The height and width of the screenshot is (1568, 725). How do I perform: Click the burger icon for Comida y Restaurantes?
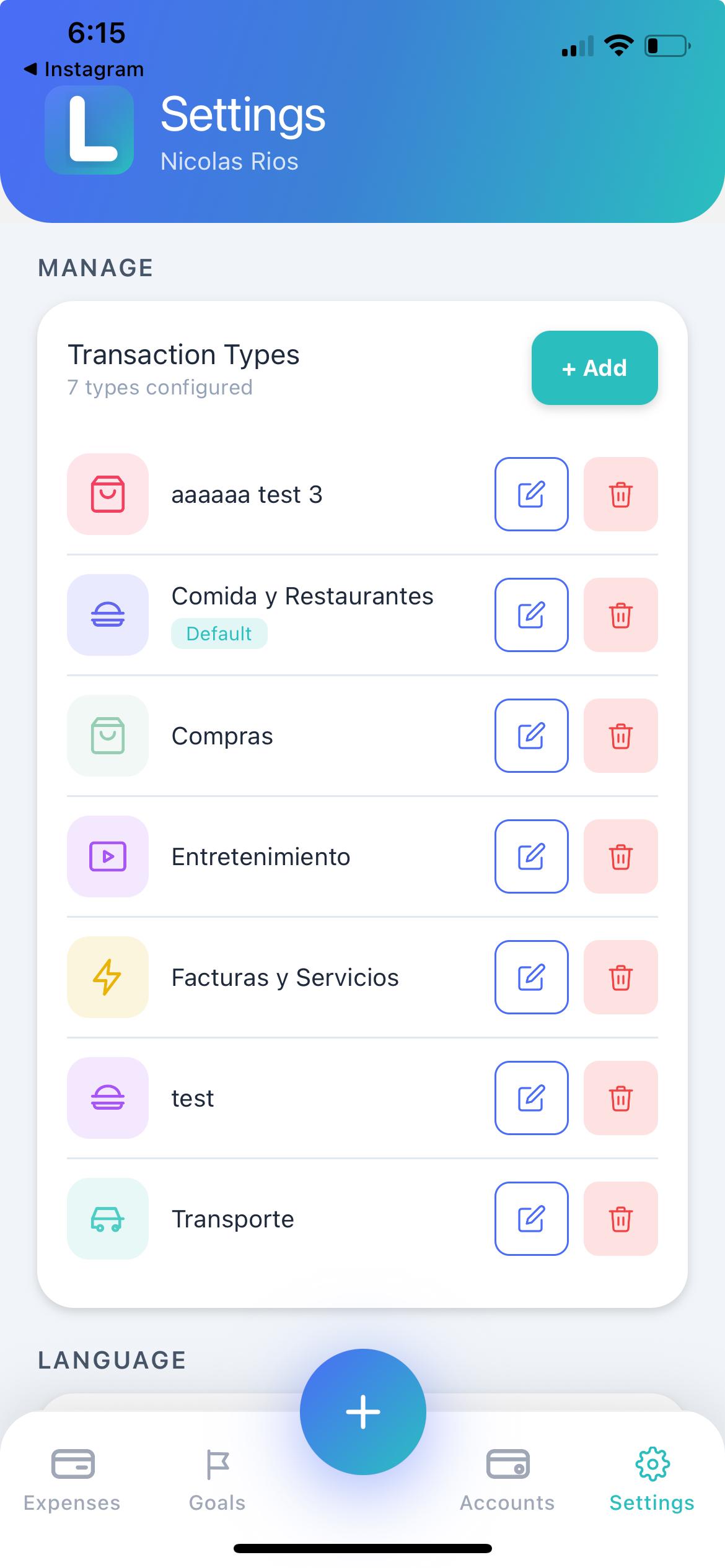[107, 614]
